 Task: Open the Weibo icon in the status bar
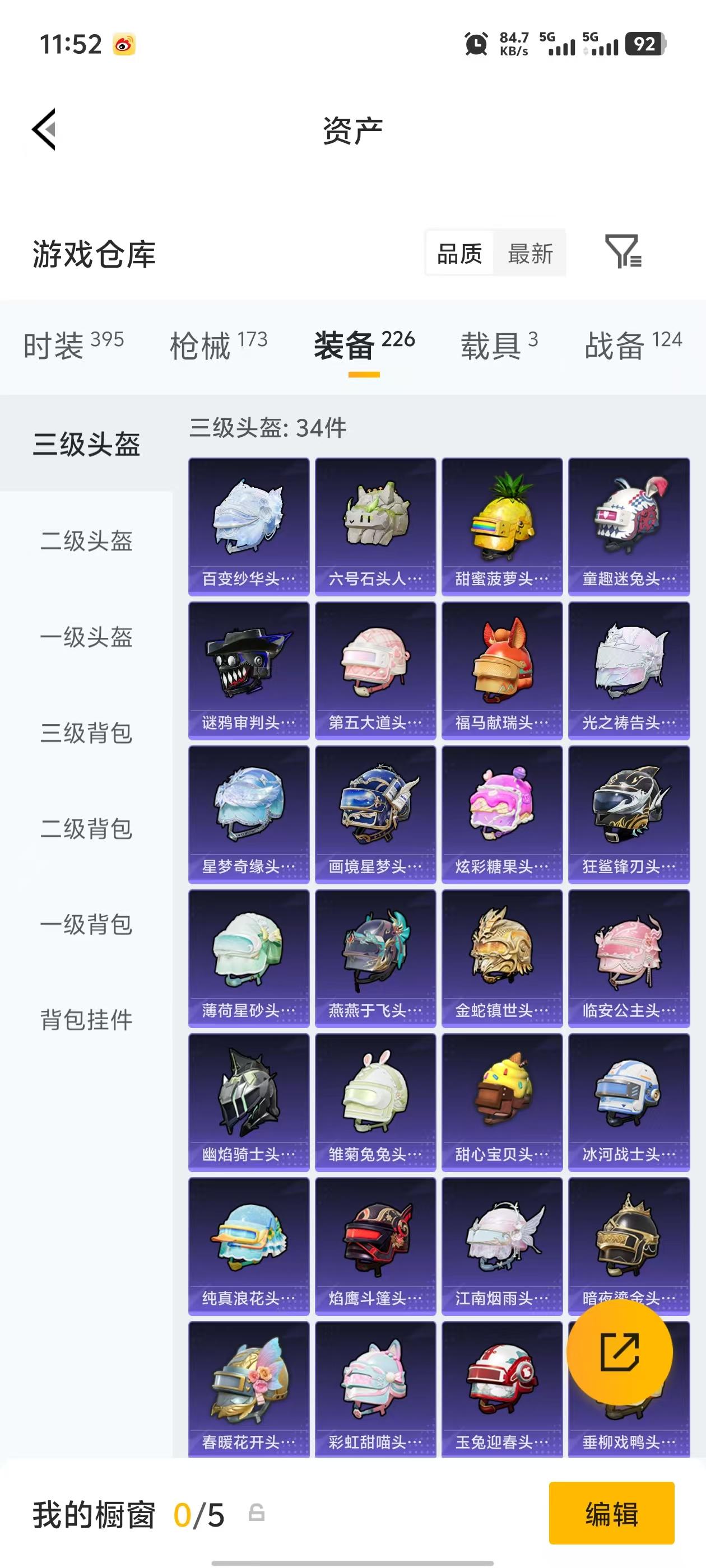click(x=125, y=44)
